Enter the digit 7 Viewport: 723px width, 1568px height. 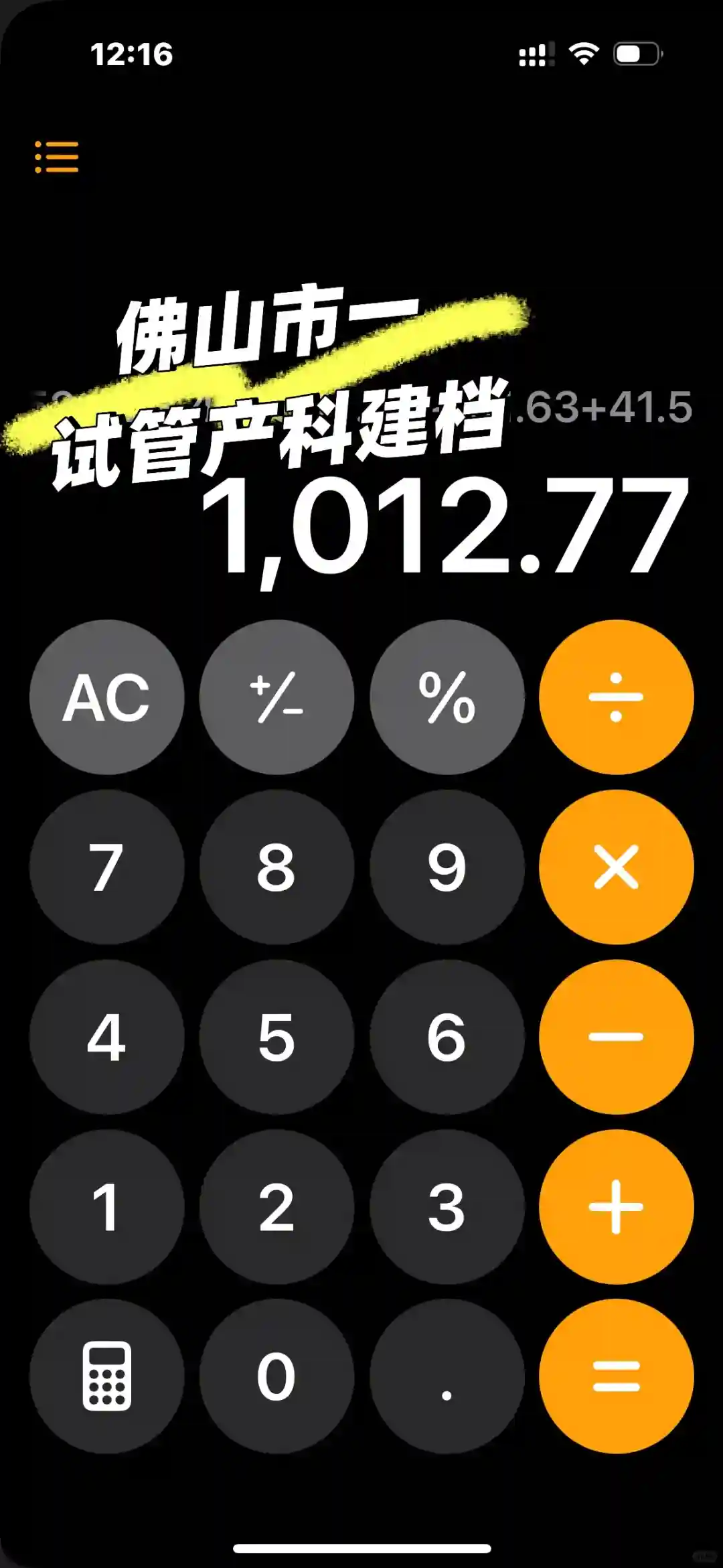106,867
